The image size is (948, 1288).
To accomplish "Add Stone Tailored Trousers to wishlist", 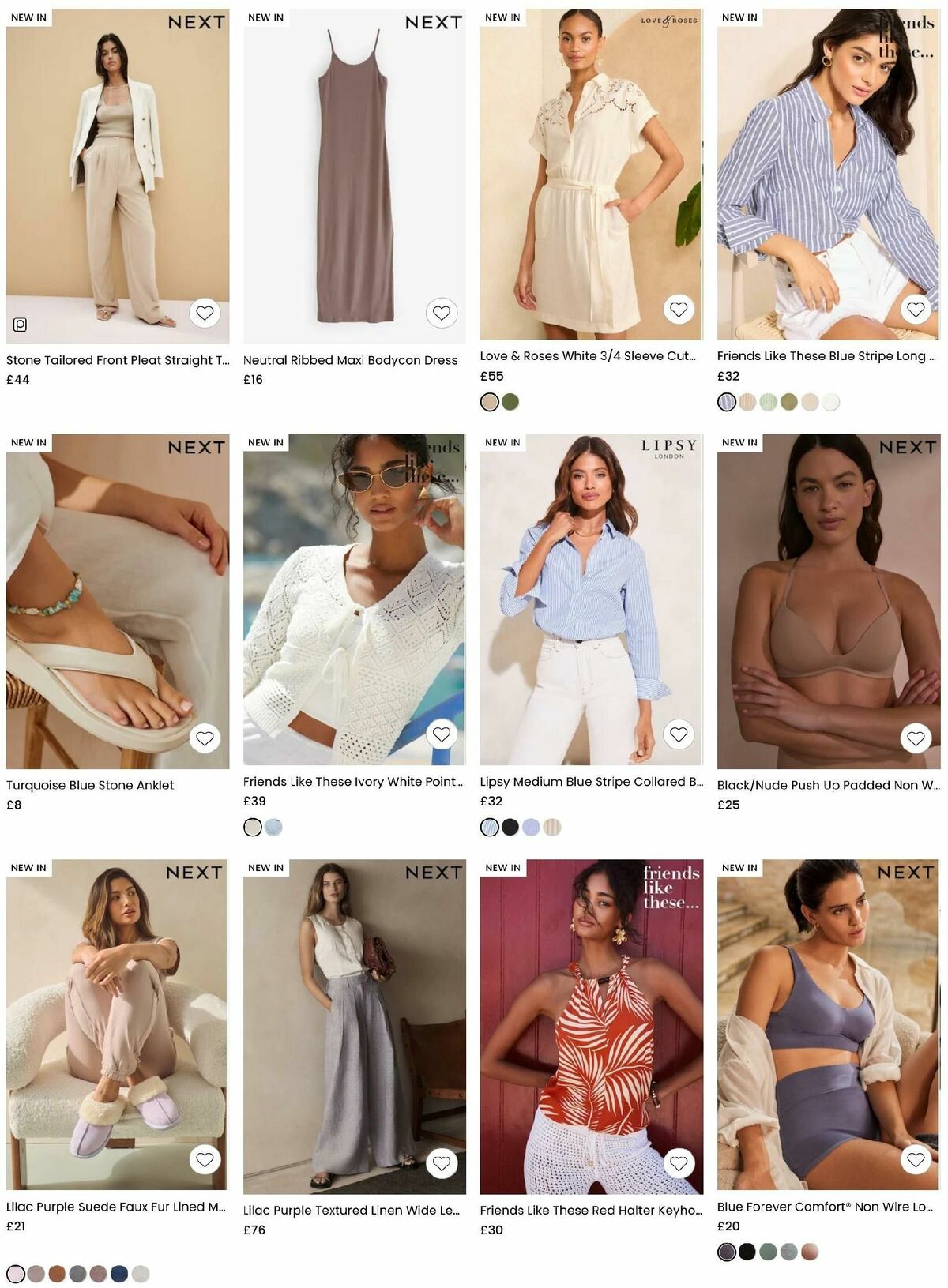I will point(206,313).
